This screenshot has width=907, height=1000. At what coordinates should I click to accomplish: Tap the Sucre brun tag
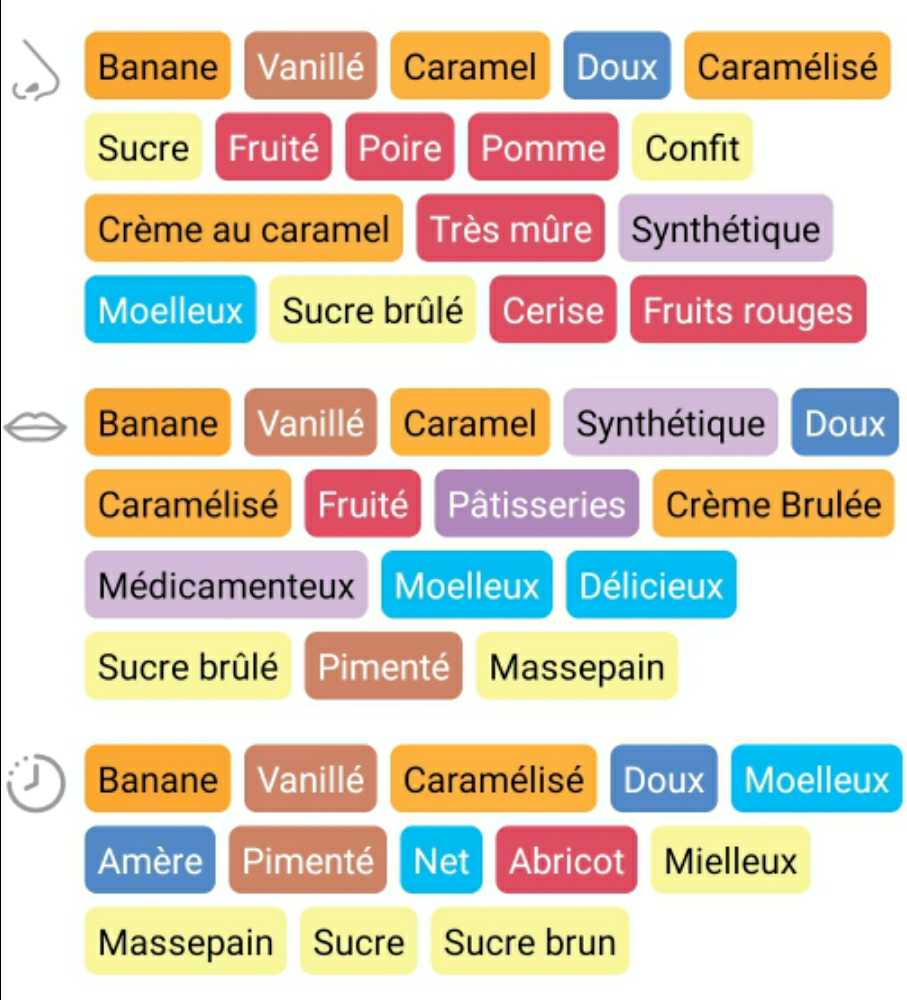(530, 941)
